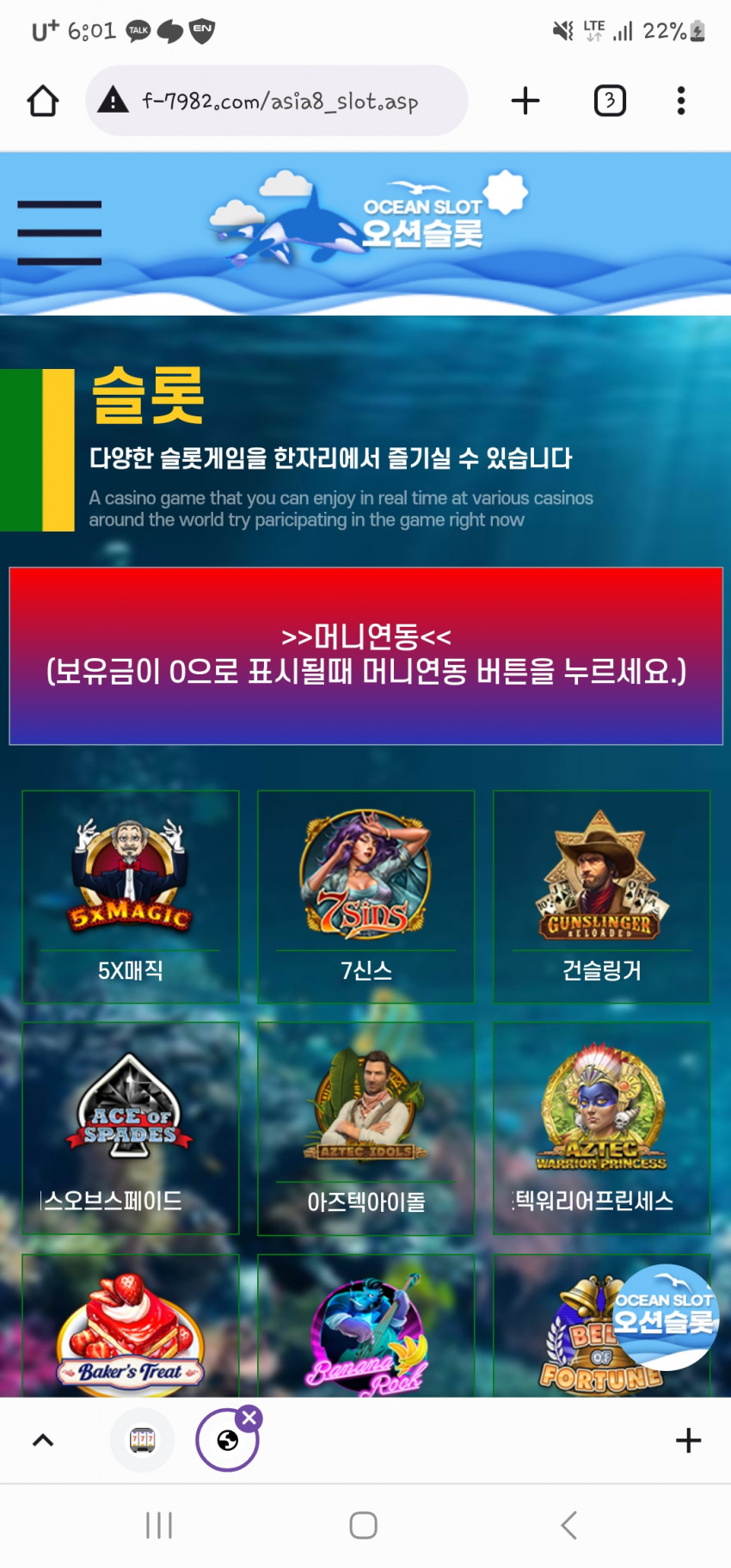The width and height of the screenshot is (731, 1568).
Task: Open the 건슬링거 slot game
Action: point(601,896)
